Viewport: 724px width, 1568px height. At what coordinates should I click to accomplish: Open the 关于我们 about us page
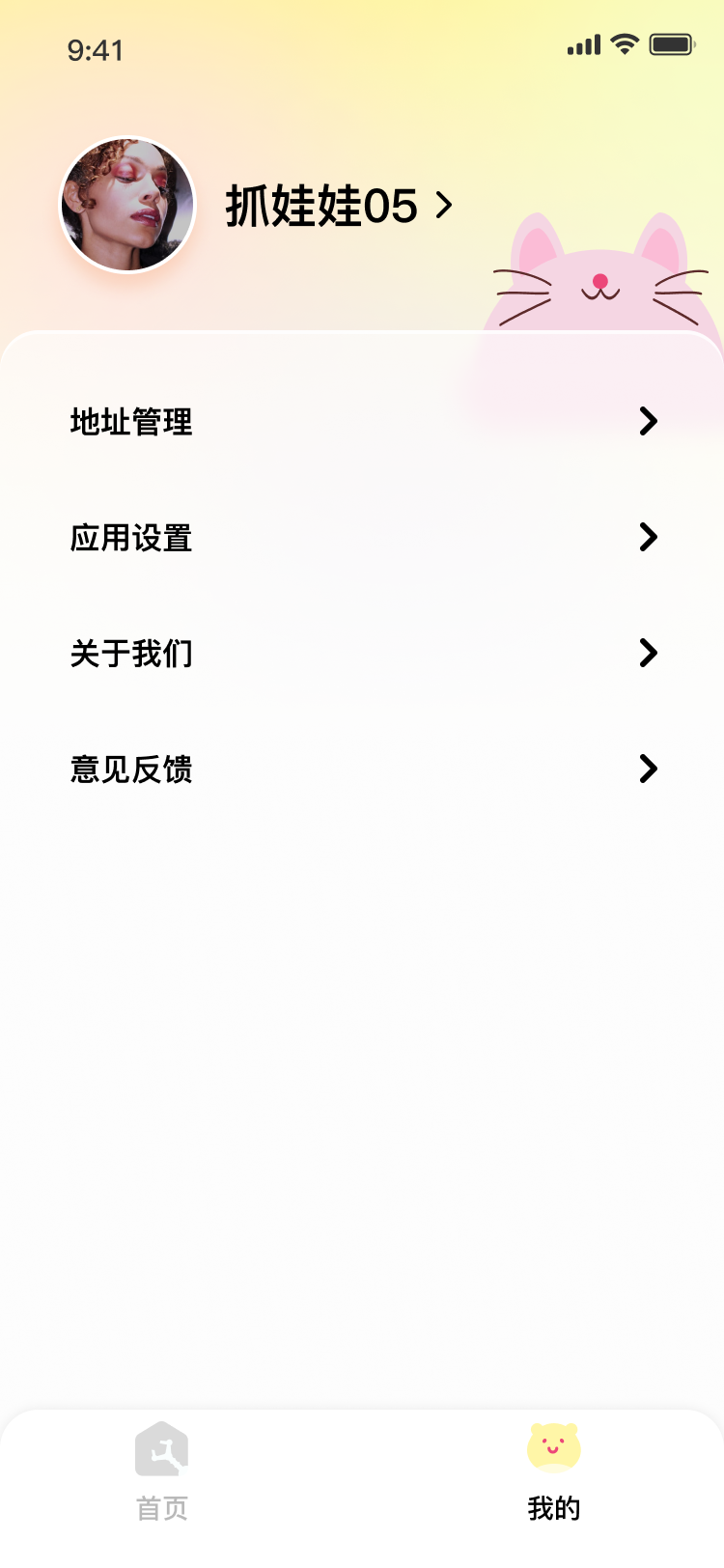(362, 653)
